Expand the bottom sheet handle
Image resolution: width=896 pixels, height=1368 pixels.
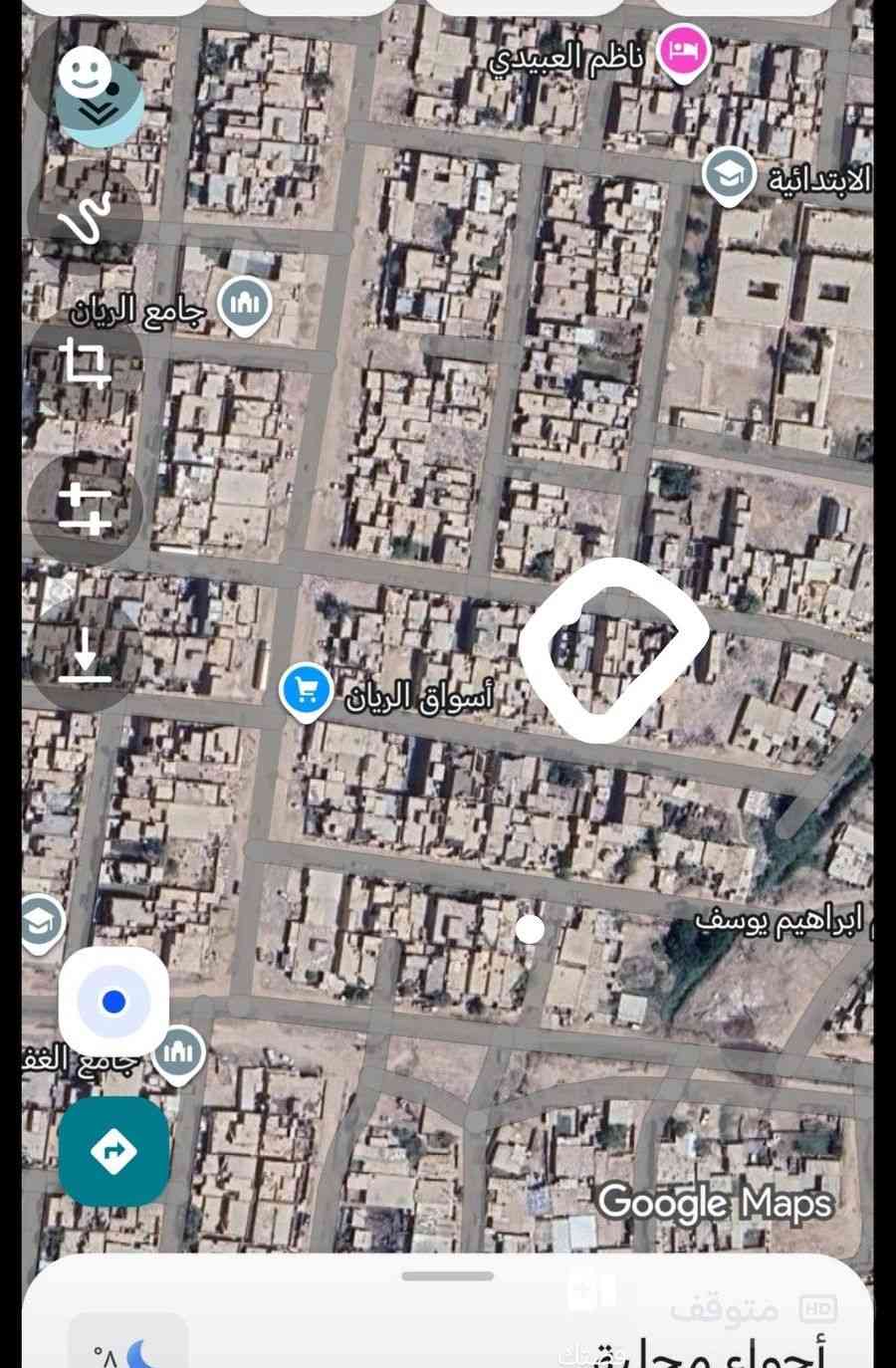pyautogui.click(x=448, y=1276)
